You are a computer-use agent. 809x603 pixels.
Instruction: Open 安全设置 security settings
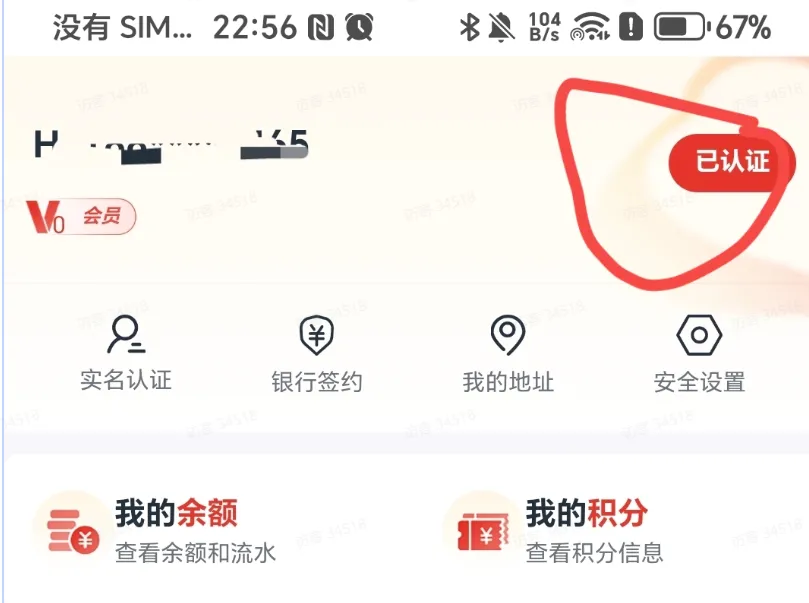click(699, 353)
